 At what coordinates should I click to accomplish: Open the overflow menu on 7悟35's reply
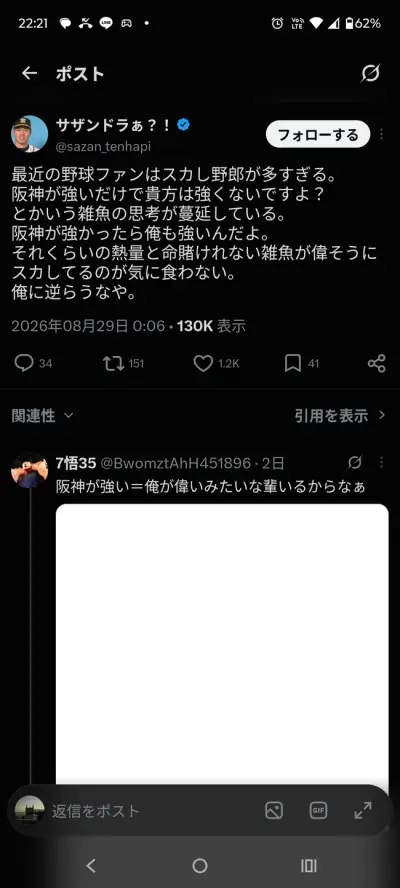[381, 463]
